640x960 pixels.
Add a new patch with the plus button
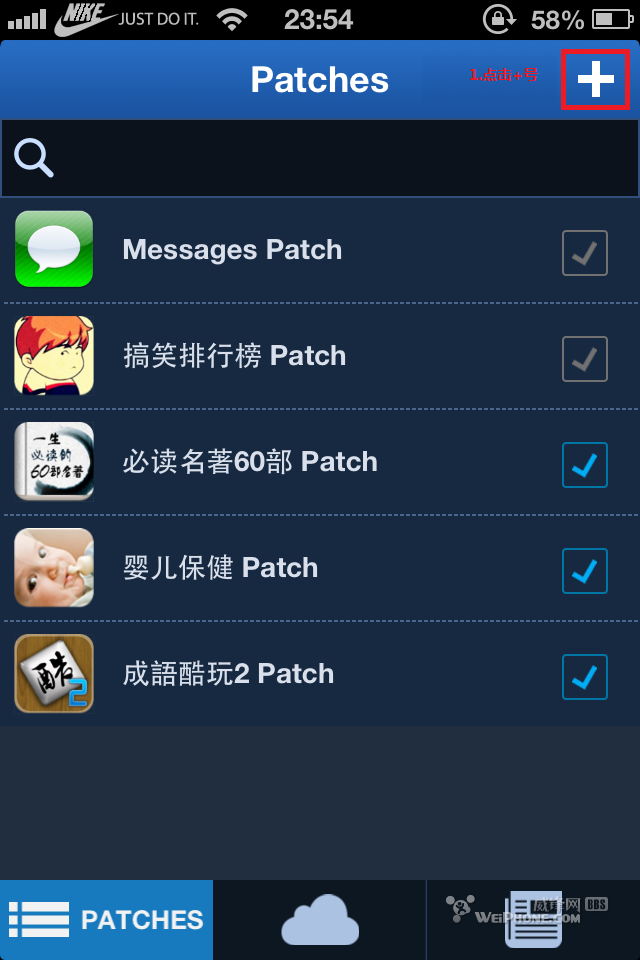click(x=595, y=79)
